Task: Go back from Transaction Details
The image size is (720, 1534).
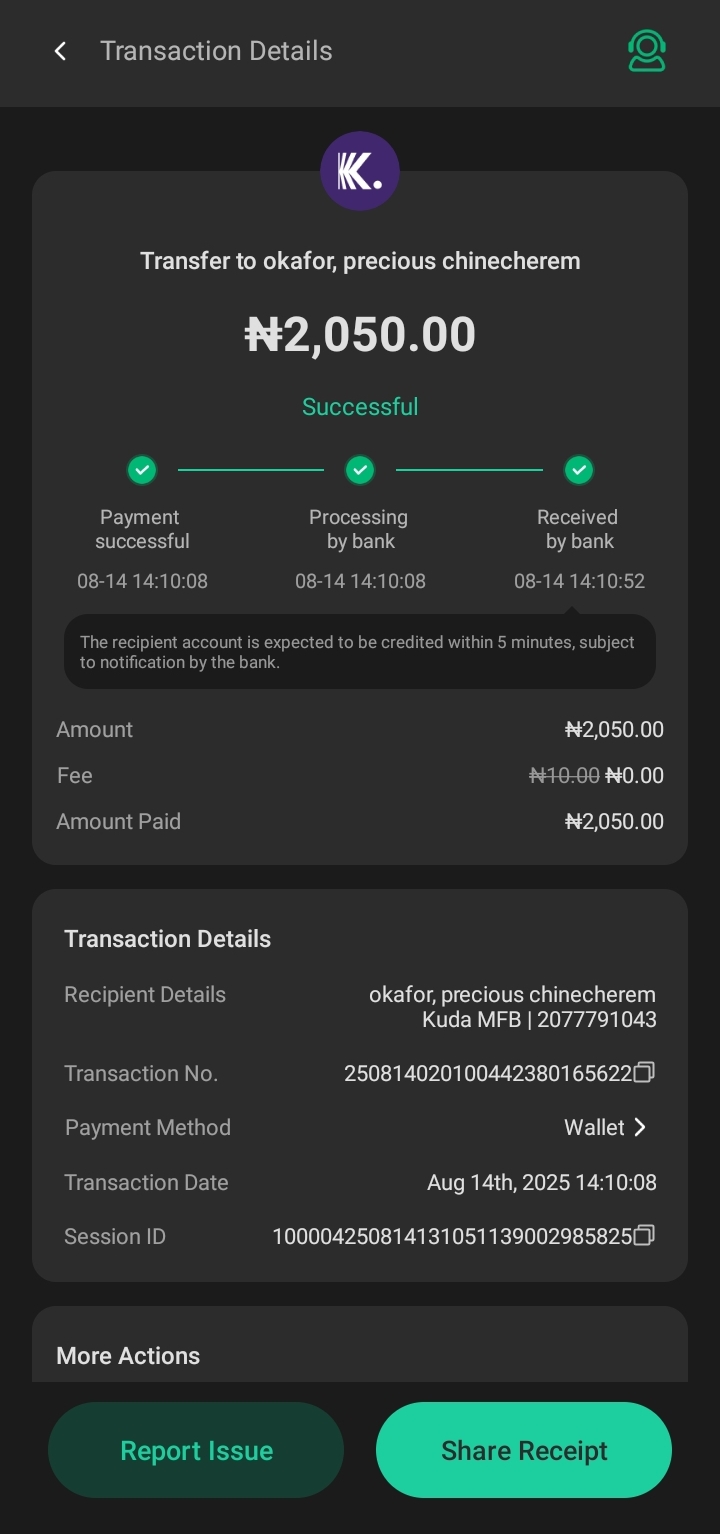Action: click(61, 51)
